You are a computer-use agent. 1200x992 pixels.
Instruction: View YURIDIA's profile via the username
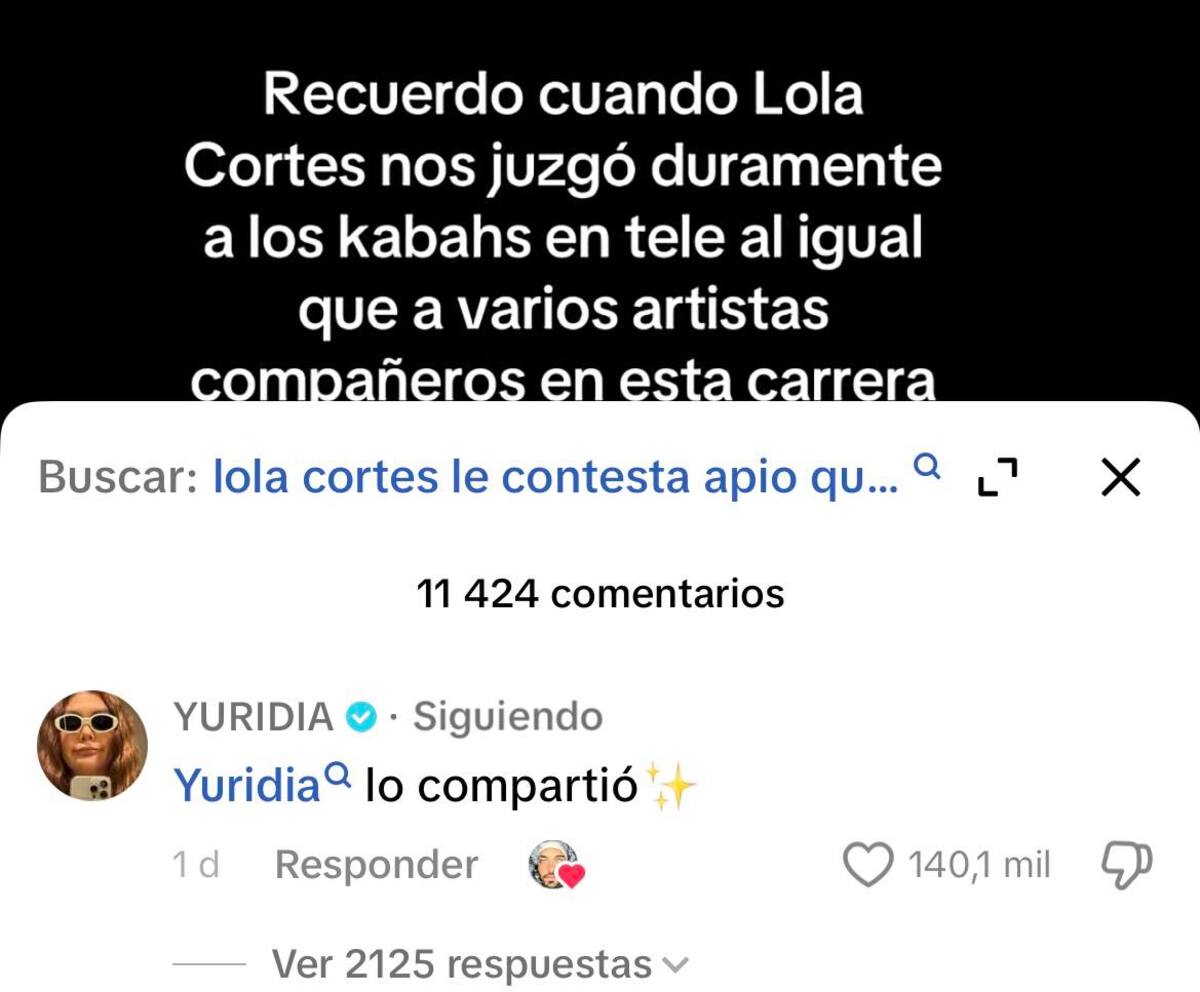click(x=253, y=716)
